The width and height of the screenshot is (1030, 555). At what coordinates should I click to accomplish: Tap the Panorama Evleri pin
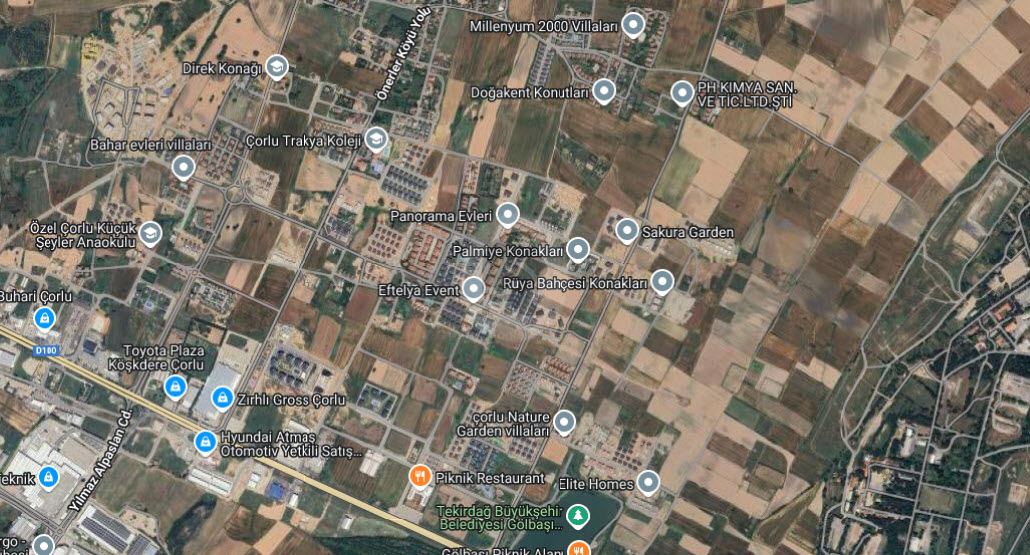(508, 214)
